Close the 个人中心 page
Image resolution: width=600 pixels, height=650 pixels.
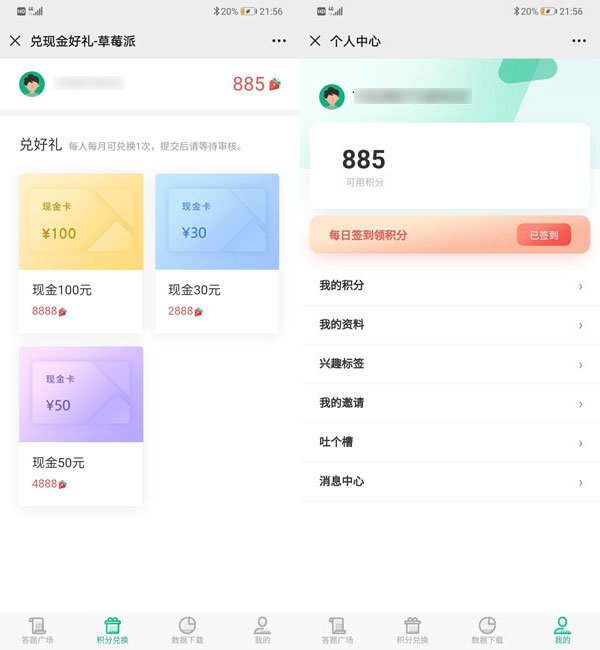coord(315,41)
